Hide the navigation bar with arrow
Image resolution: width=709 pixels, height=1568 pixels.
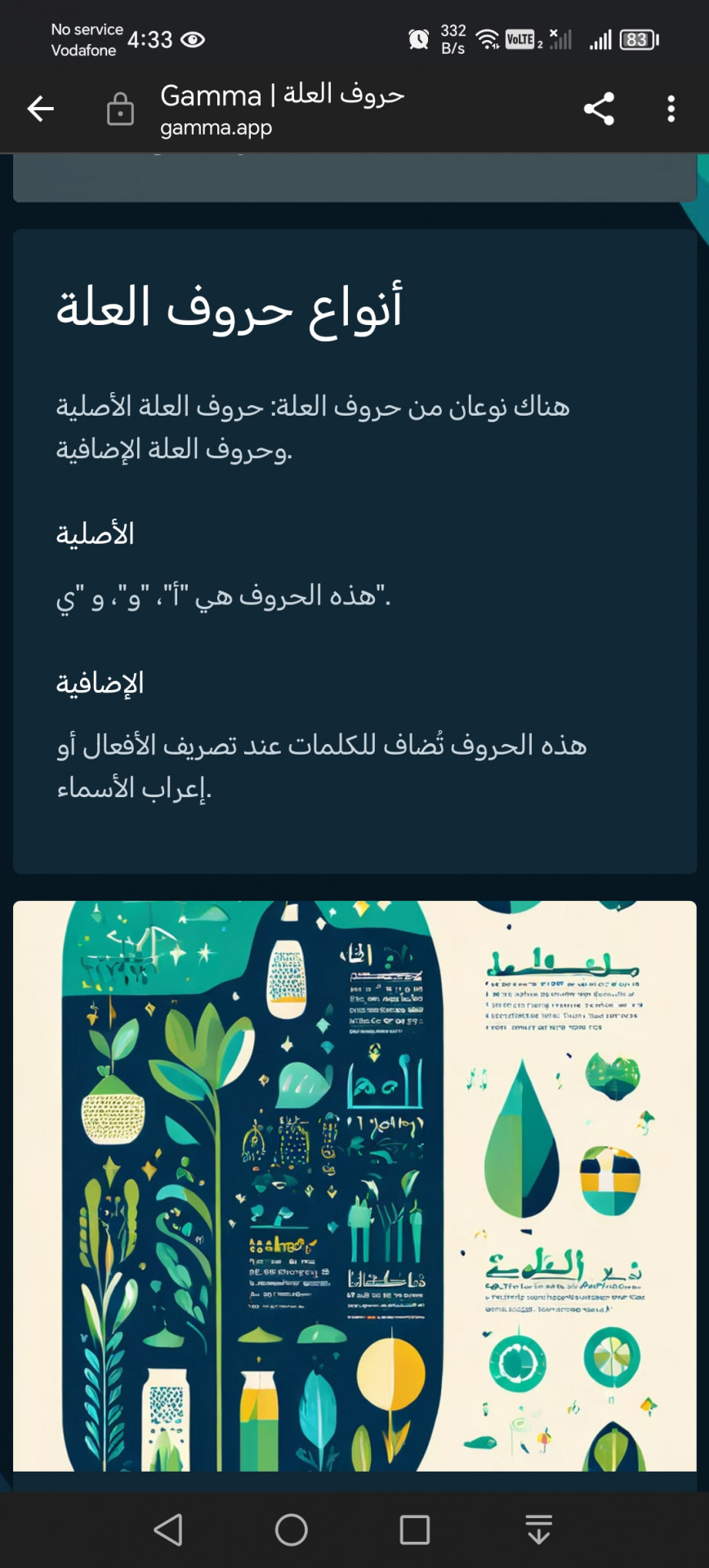coord(538,1530)
